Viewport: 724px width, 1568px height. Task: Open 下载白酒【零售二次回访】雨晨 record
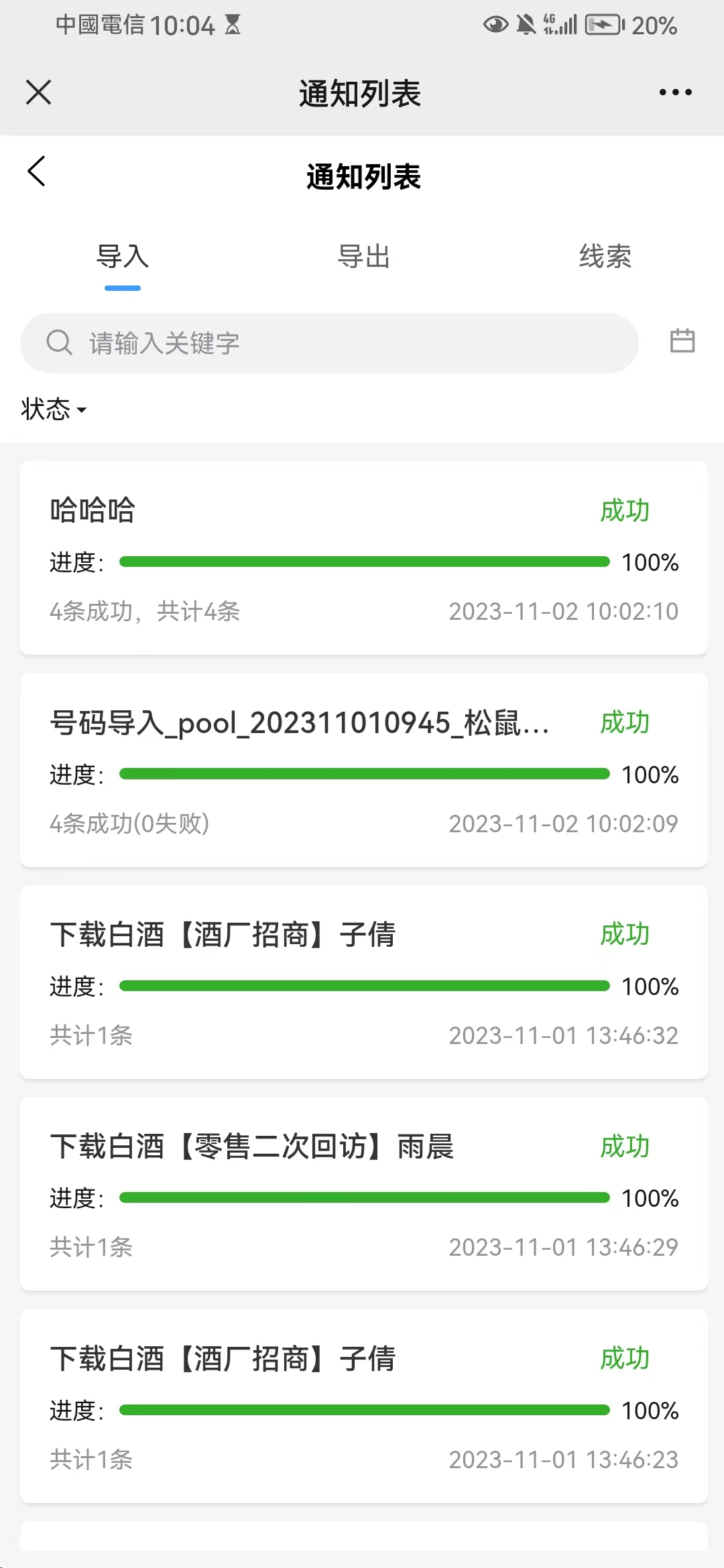pos(364,1194)
